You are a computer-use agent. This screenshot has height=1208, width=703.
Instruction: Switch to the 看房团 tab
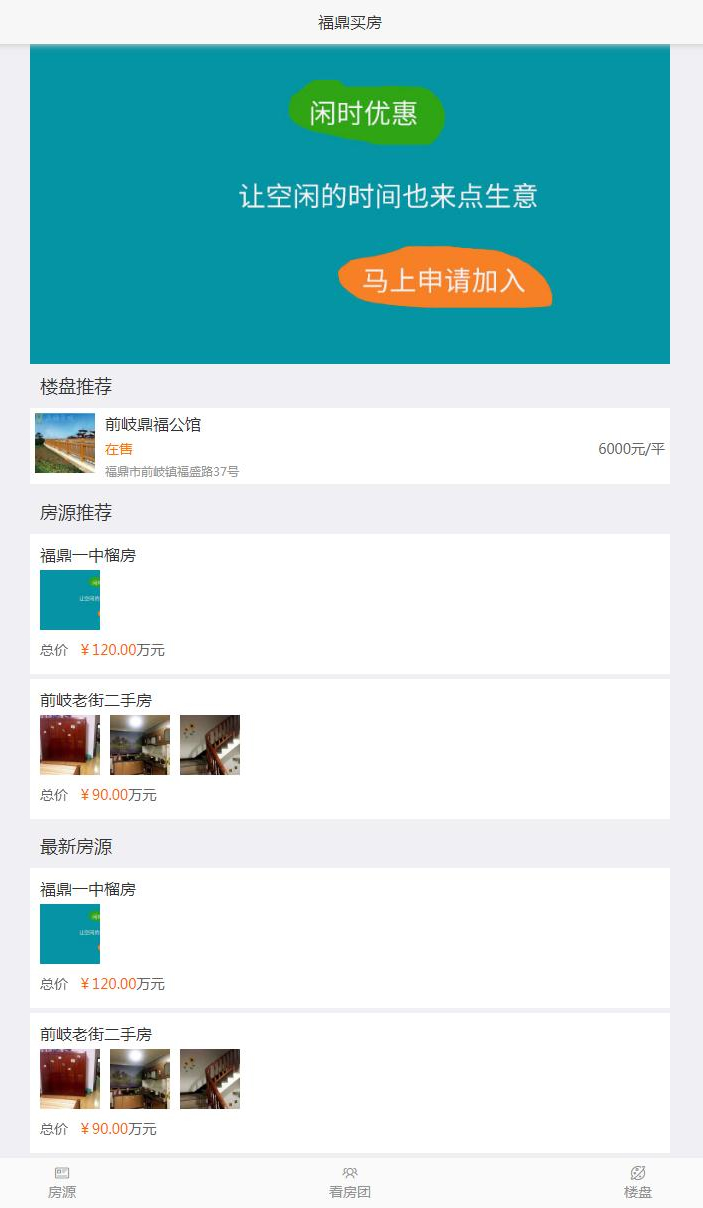pyautogui.click(x=350, y=1182)
